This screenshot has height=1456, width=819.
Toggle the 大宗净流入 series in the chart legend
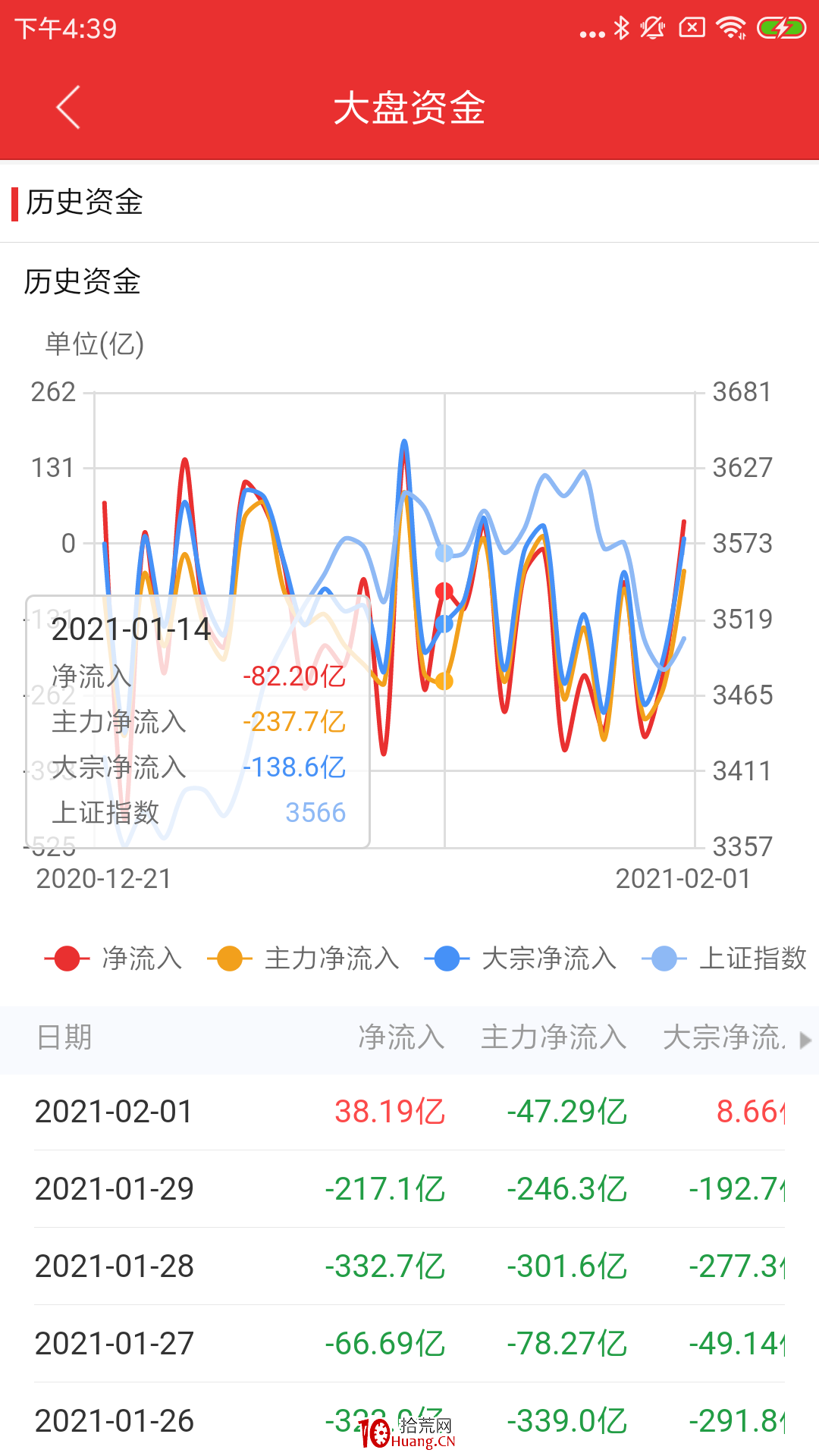pyautogui.click(x=520, y=959)
